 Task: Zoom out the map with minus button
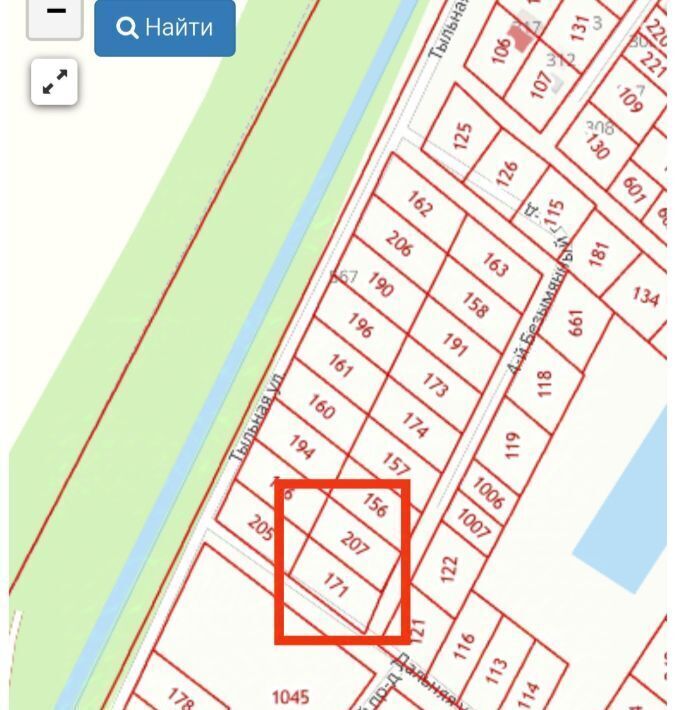point(55,15)
